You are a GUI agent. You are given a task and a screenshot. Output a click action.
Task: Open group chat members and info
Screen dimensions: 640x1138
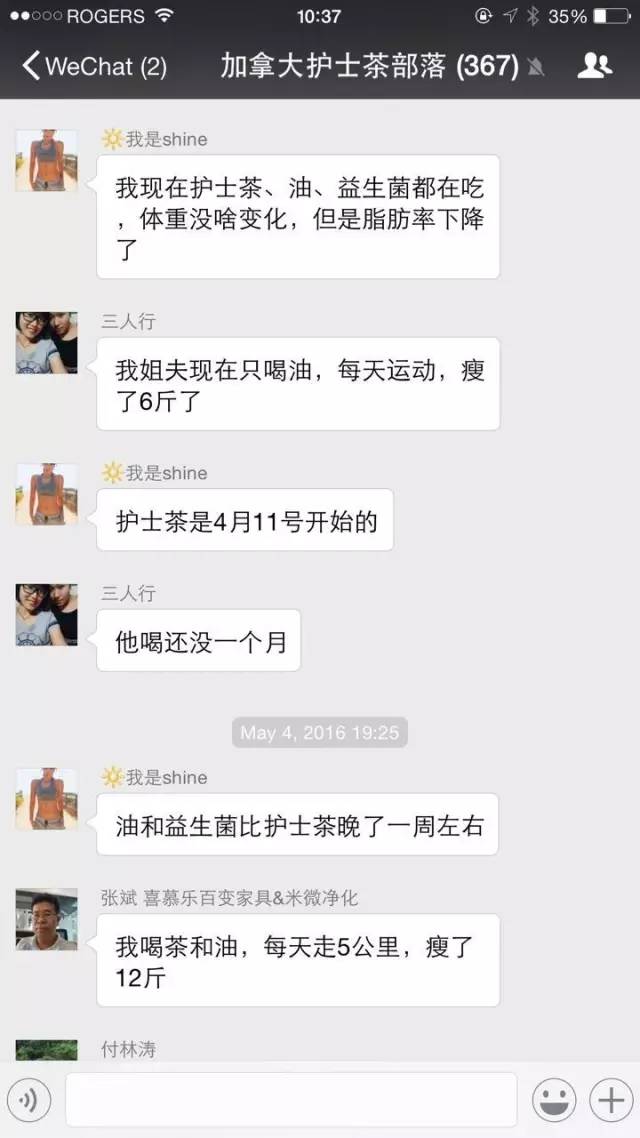594,66
